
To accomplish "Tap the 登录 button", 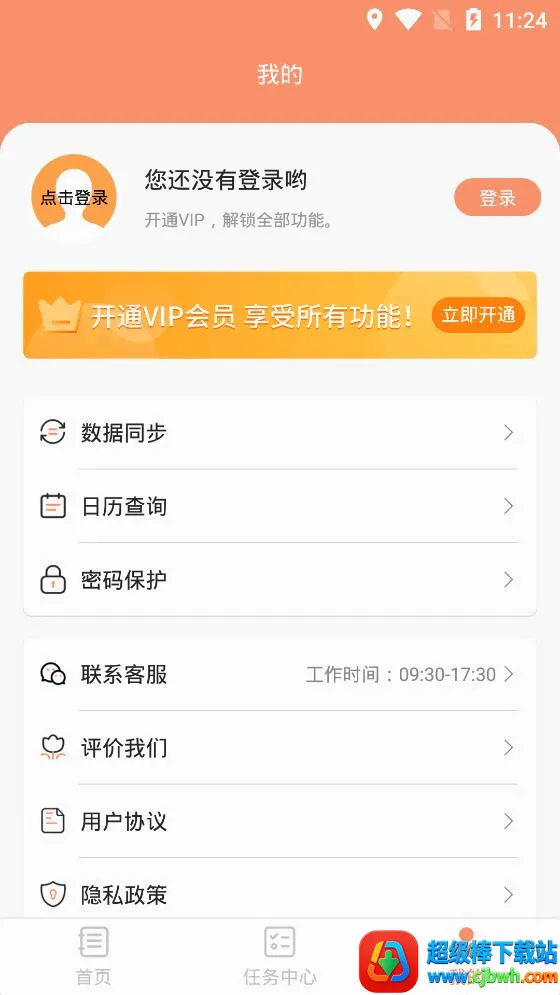I will (x=497, y=197).
